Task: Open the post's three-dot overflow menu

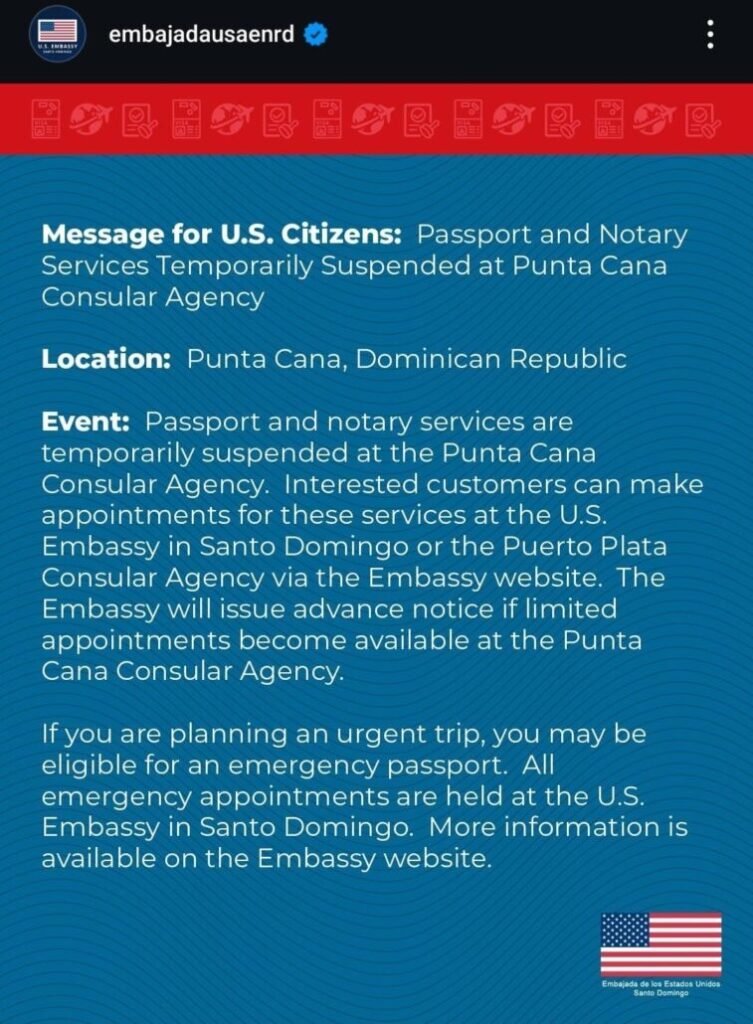Action: (x=710, y=34)
